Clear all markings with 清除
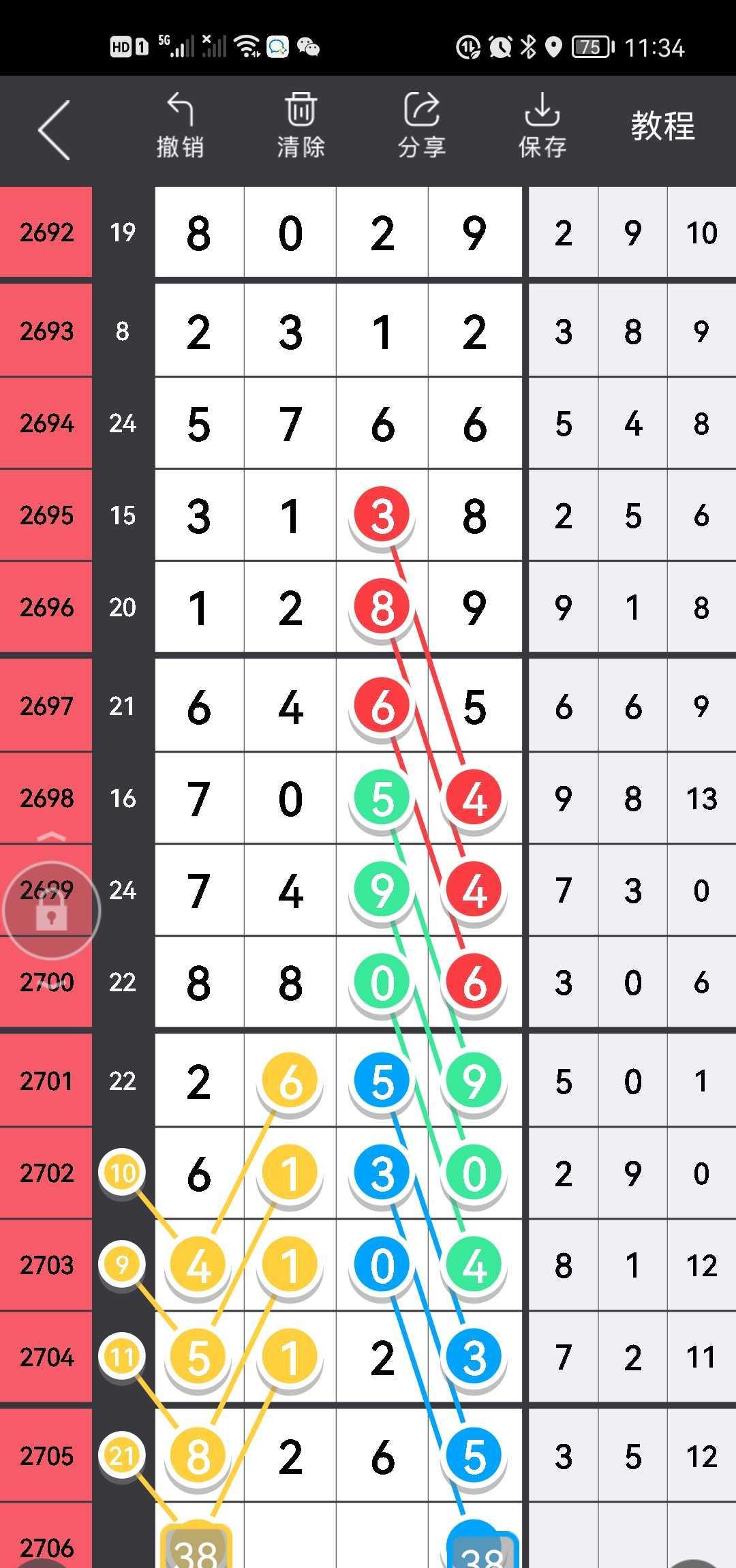 click(x=301, y=127)
